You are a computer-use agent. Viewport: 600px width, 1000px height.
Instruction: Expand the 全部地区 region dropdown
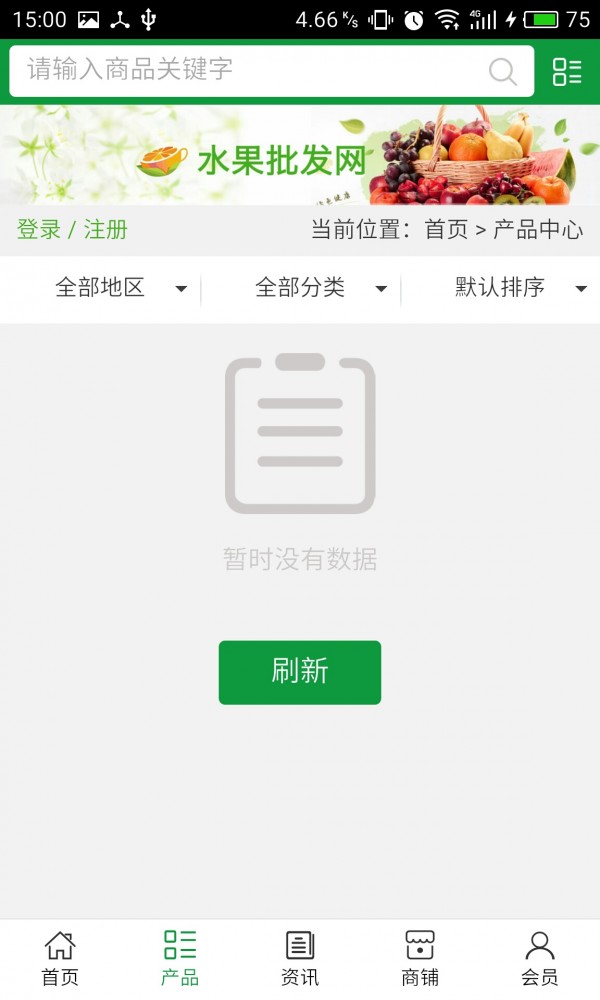click(120, 288)
